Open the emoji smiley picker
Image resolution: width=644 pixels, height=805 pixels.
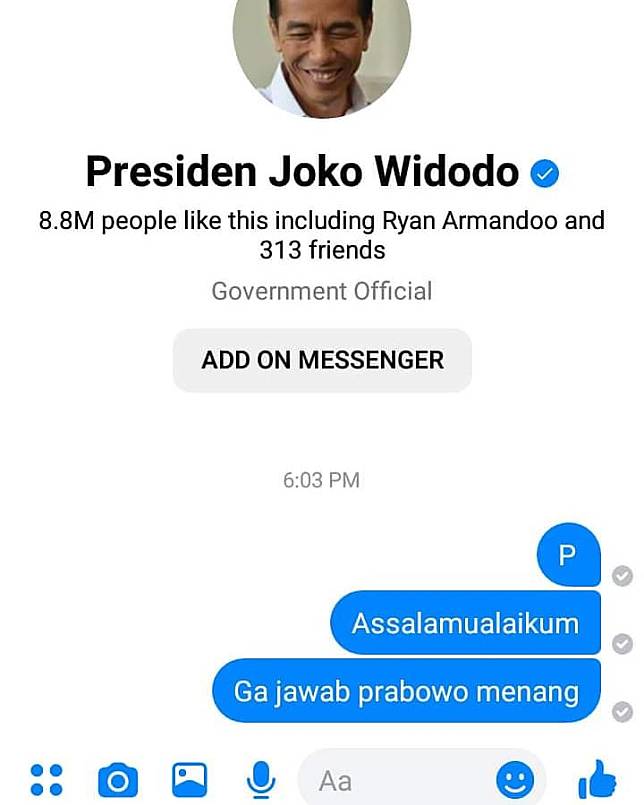(x=515, y=779)
